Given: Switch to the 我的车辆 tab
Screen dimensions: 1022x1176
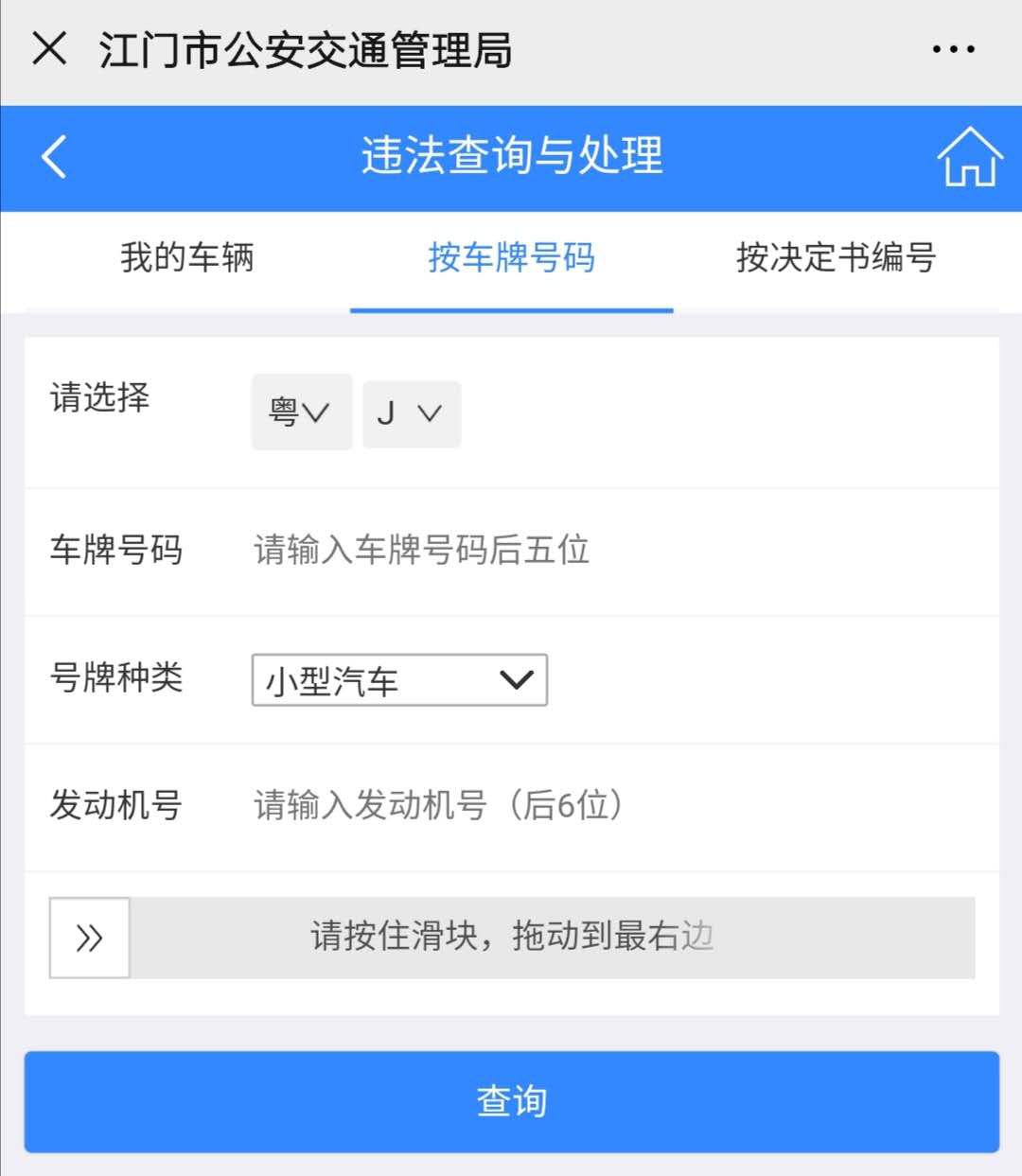Looking at the screenshot, I should 187,257.
